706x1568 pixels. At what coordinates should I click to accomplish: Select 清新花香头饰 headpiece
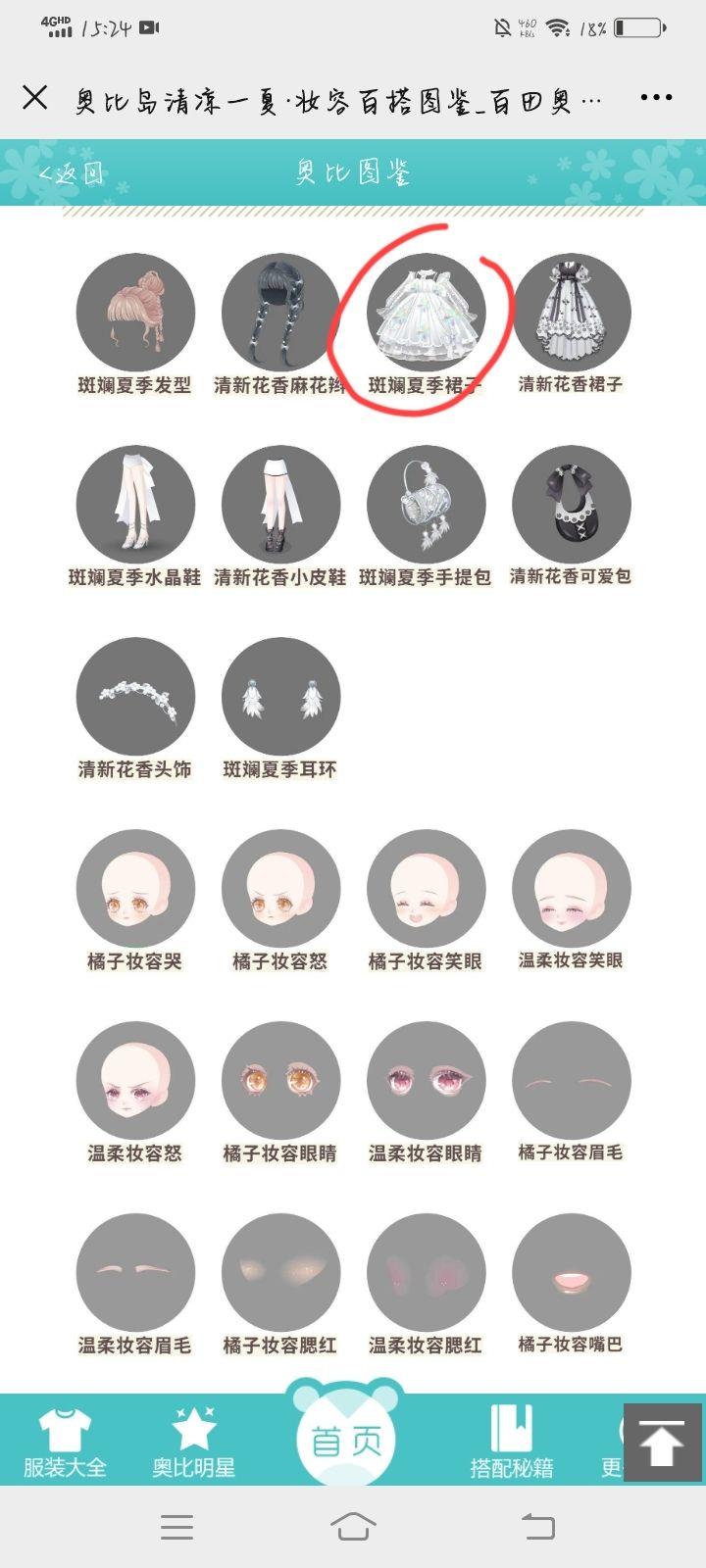(135, 698)
